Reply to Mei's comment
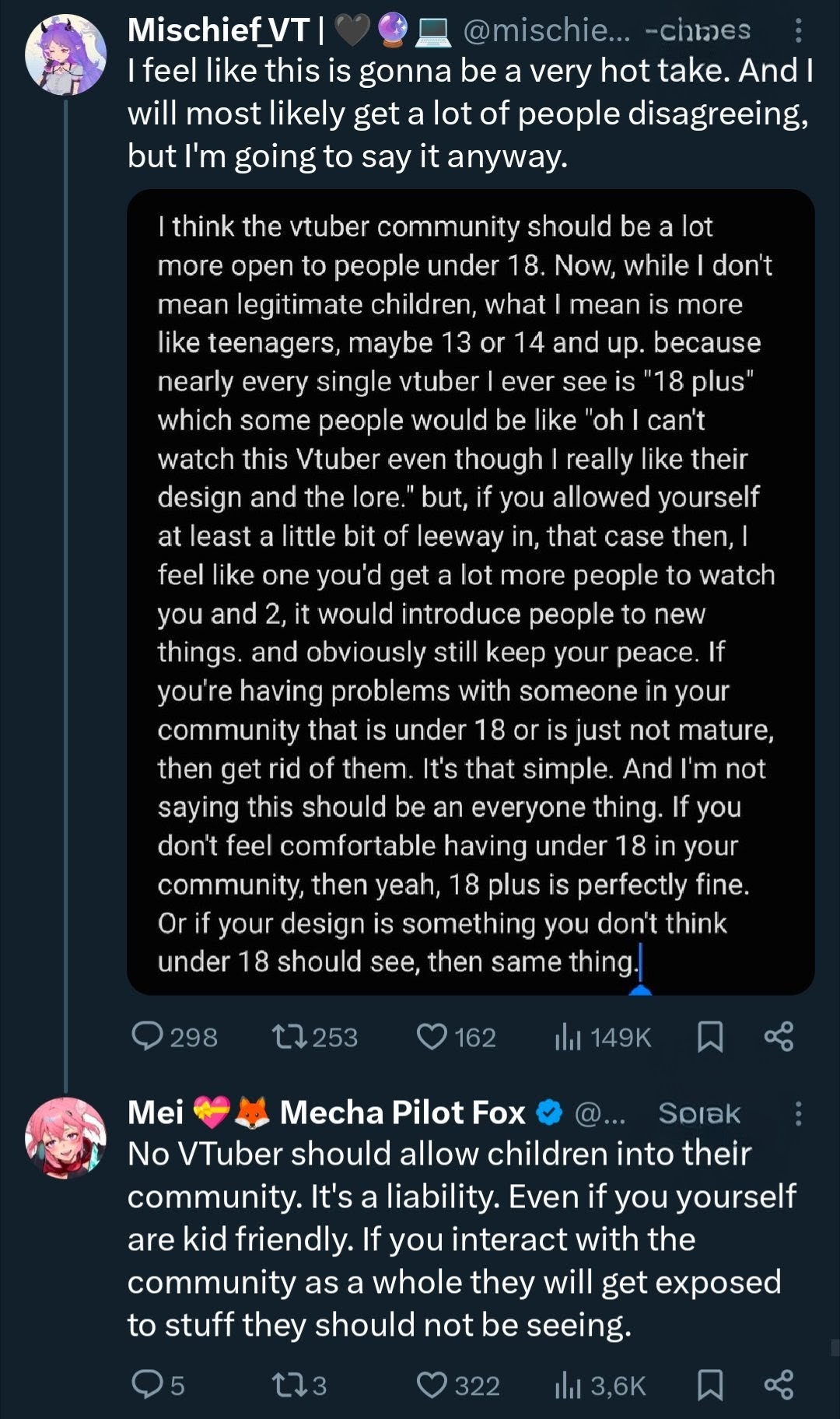This screenshot has height=1419, width=840. click(x=158, y=1385)
